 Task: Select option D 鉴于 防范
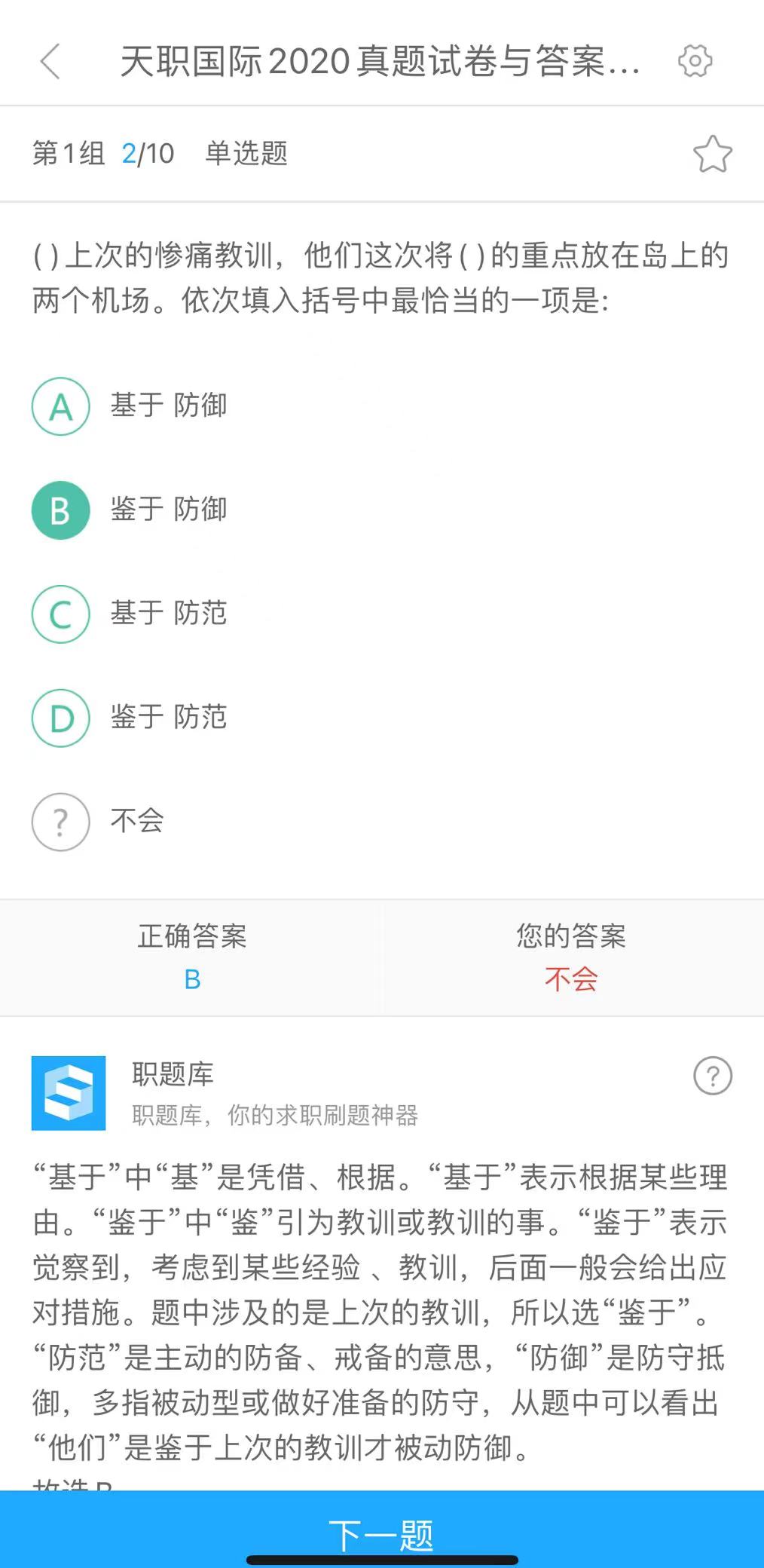point(61,718)
